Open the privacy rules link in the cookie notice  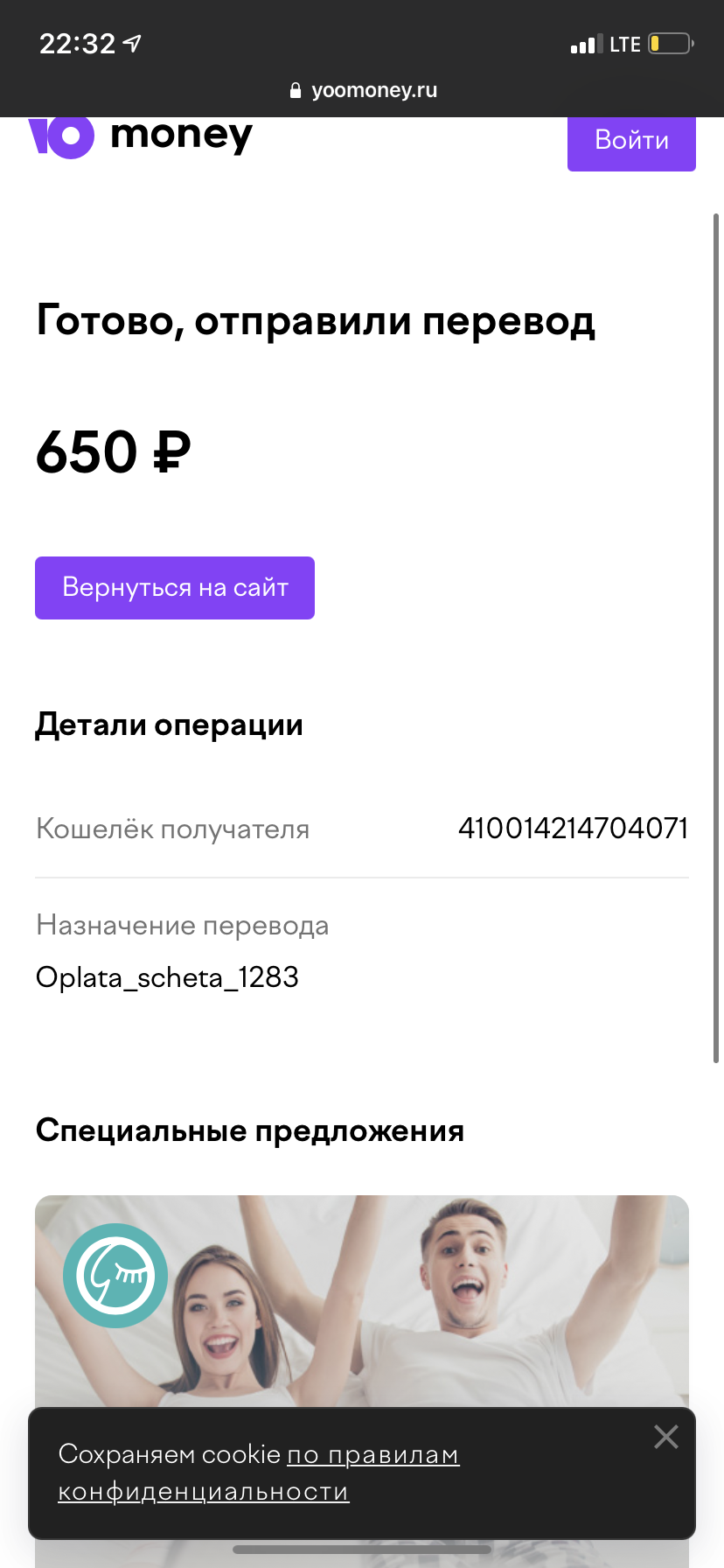pos(259,1473)
